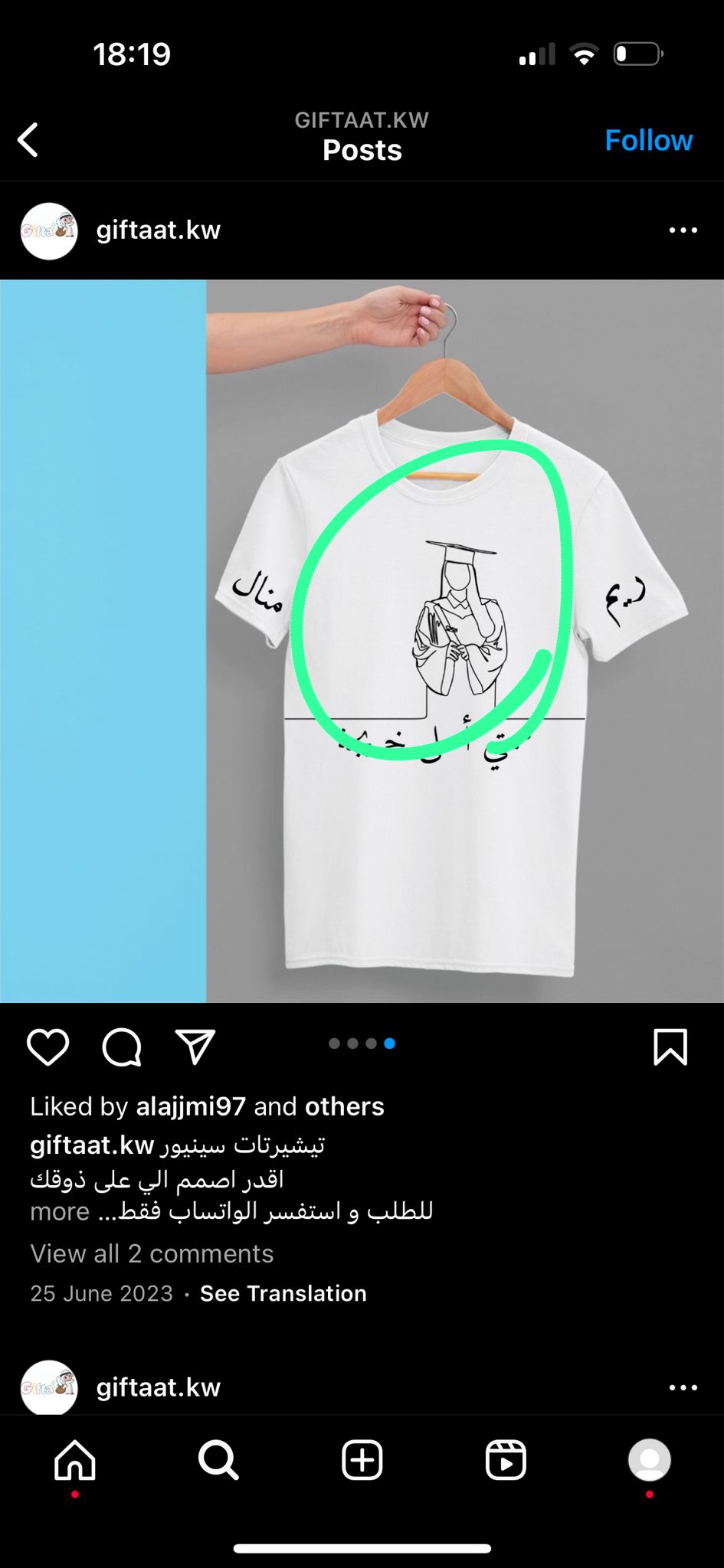This screenshot has width=724, height=1568.
Task: Open giftaat.kw profile from the t-shirt post header
Action: pyautogui.click(x=158, y=230)
